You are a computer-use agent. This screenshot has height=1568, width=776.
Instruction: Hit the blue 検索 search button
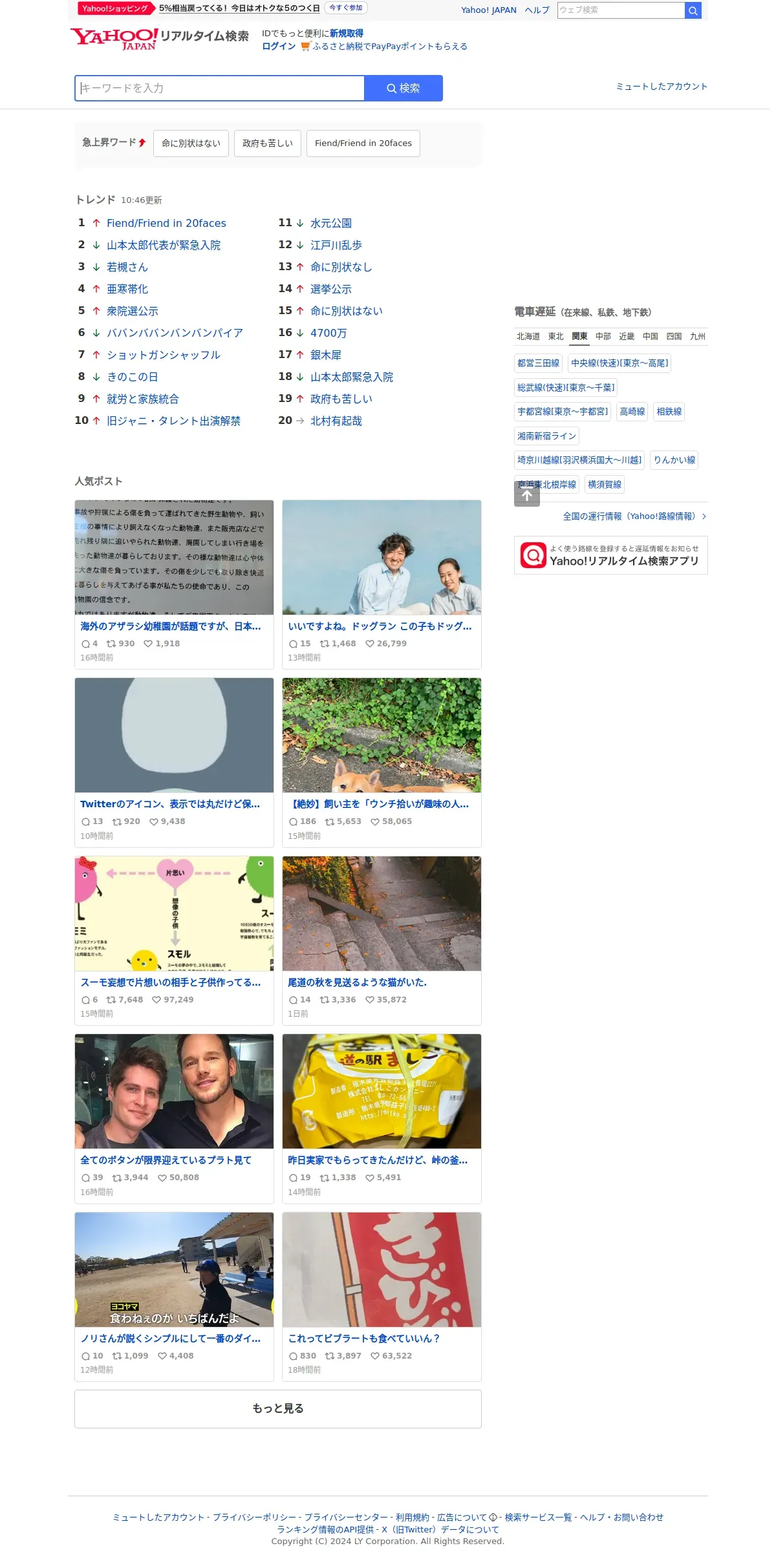(404, 88)
